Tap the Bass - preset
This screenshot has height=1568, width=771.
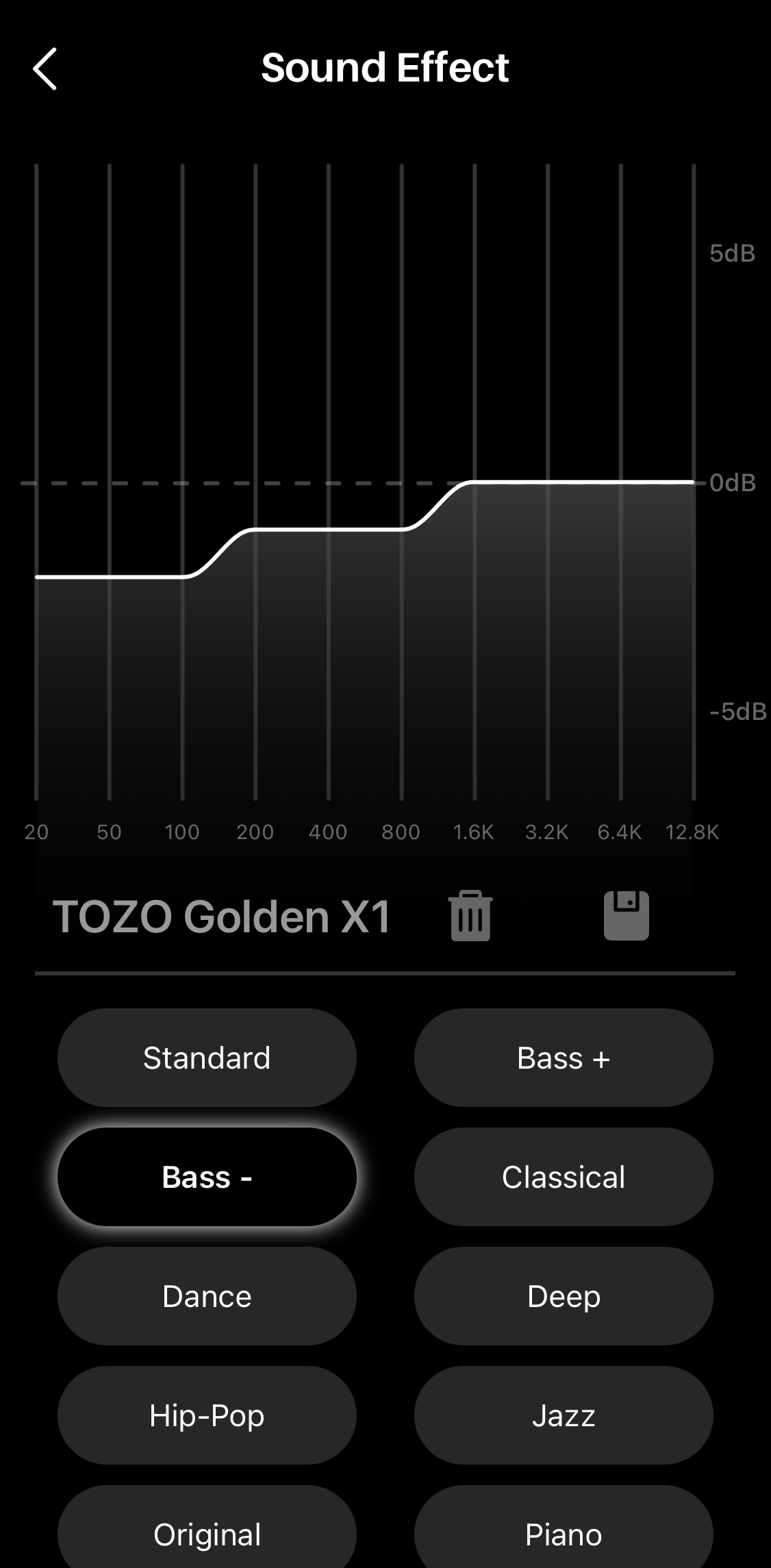tap(207, 1177)
